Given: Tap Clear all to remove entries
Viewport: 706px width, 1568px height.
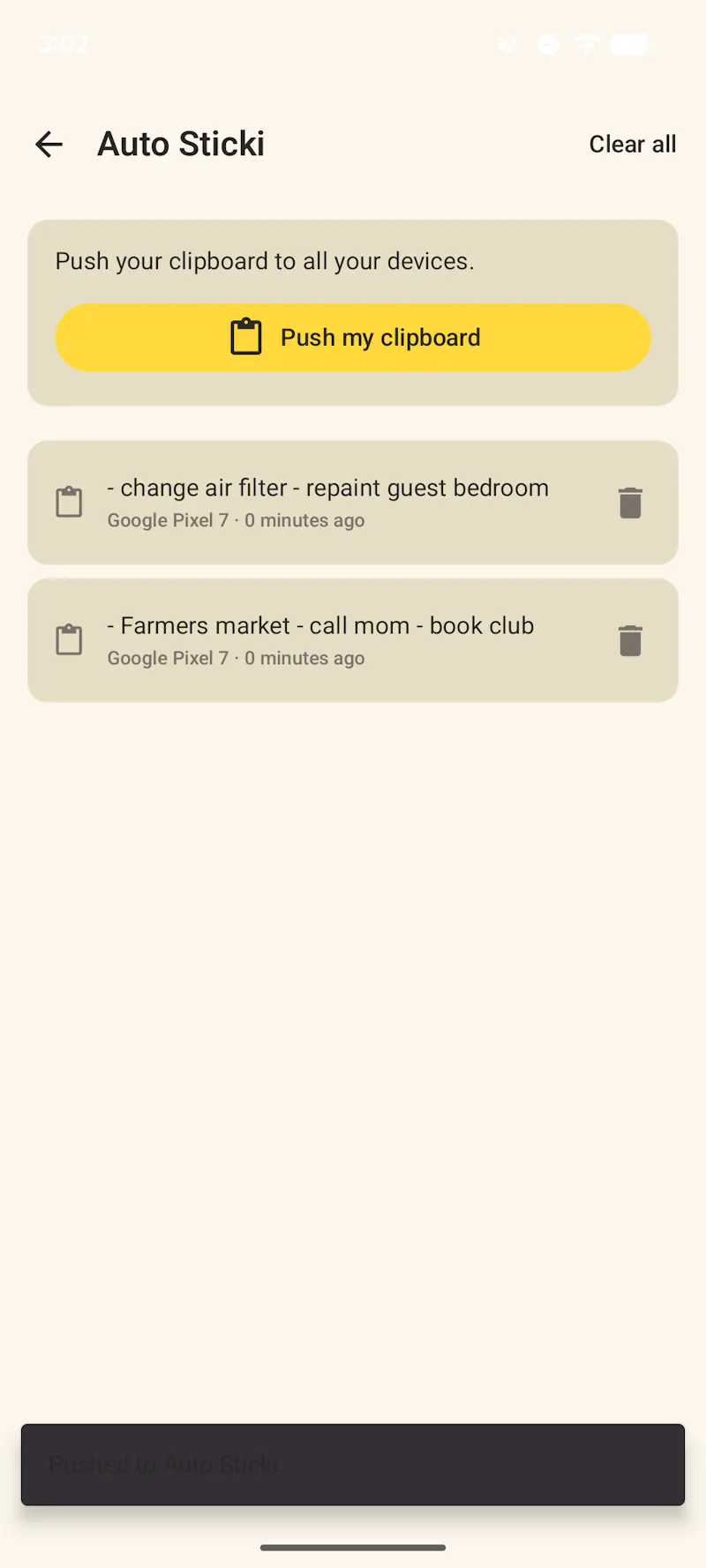Looking at the screenshot, I should pos(632,144).
